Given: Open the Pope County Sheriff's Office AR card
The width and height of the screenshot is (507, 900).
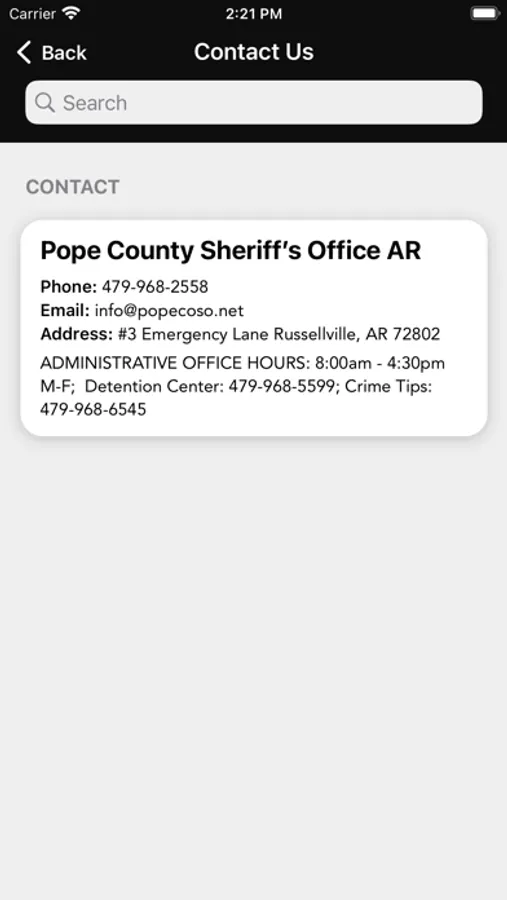Looking at the screenshot, I should point(254,328).
